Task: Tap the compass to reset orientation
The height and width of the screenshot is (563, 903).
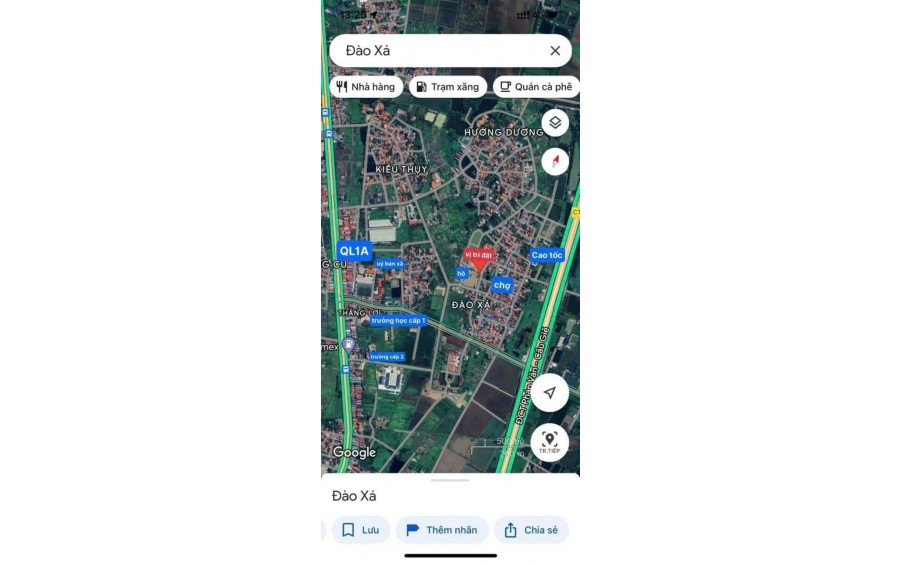Action: click(x=555, y=162)
